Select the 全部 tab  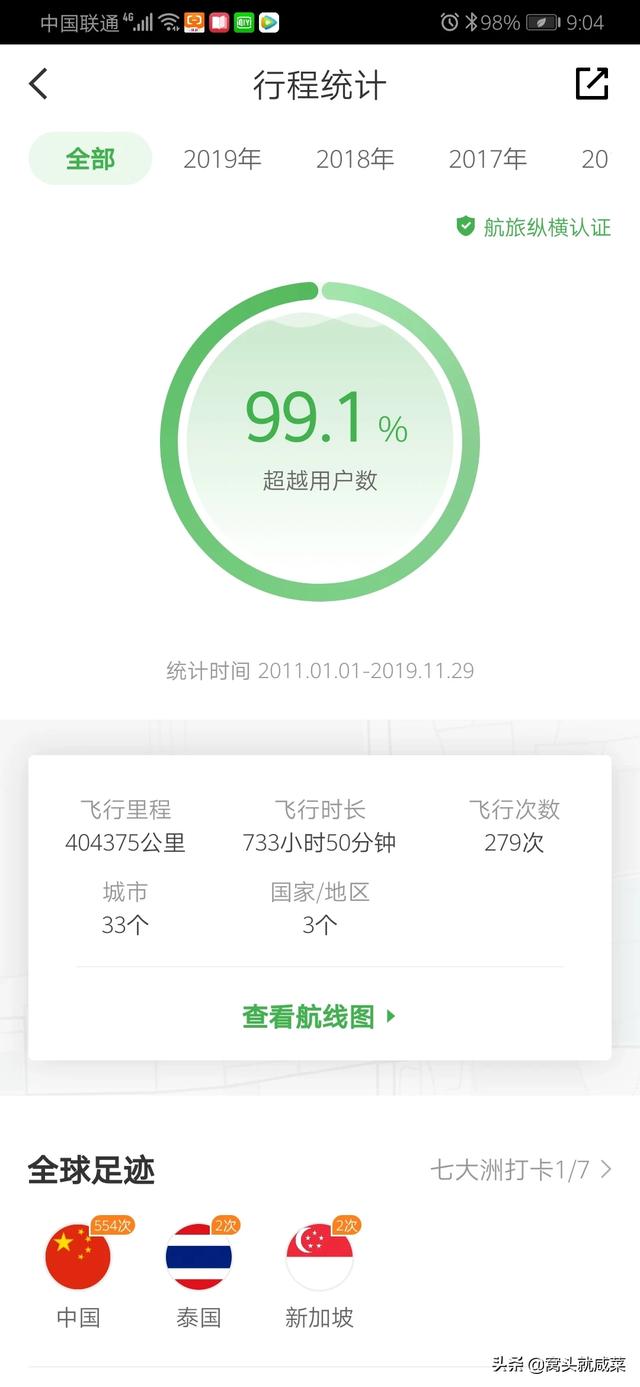(x=90, y=159)
